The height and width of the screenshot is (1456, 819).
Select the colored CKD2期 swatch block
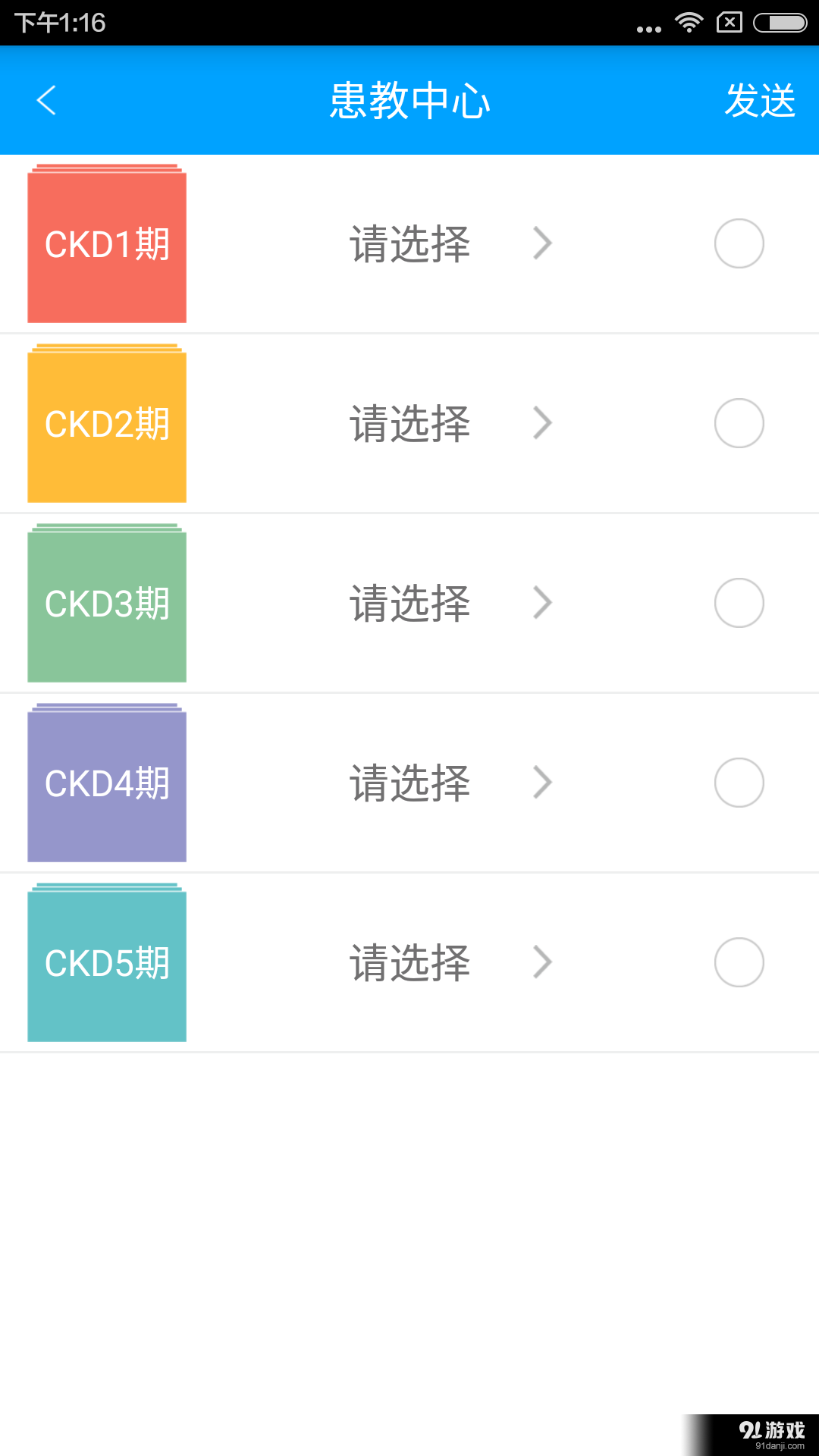[106, 423]
